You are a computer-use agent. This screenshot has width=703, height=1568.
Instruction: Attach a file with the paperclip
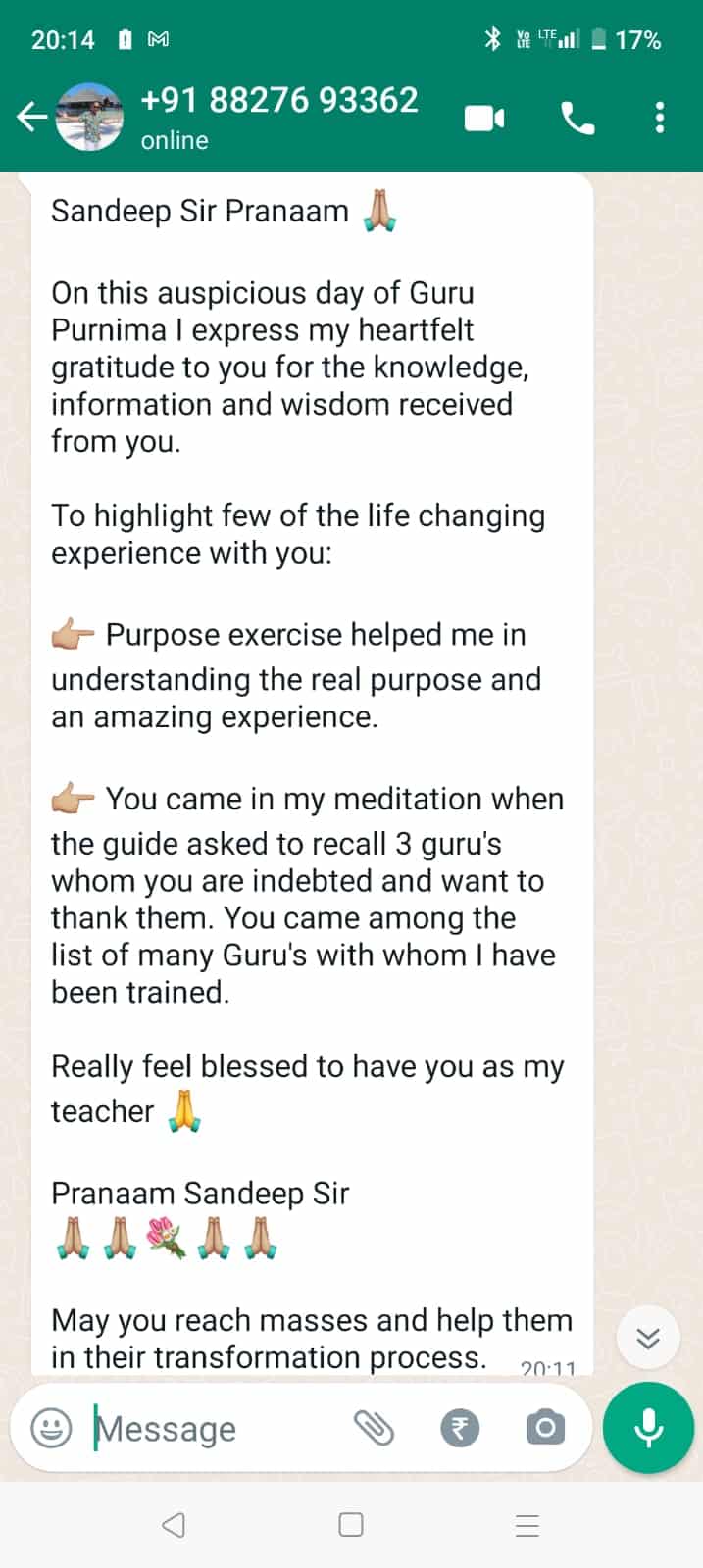374,1428
